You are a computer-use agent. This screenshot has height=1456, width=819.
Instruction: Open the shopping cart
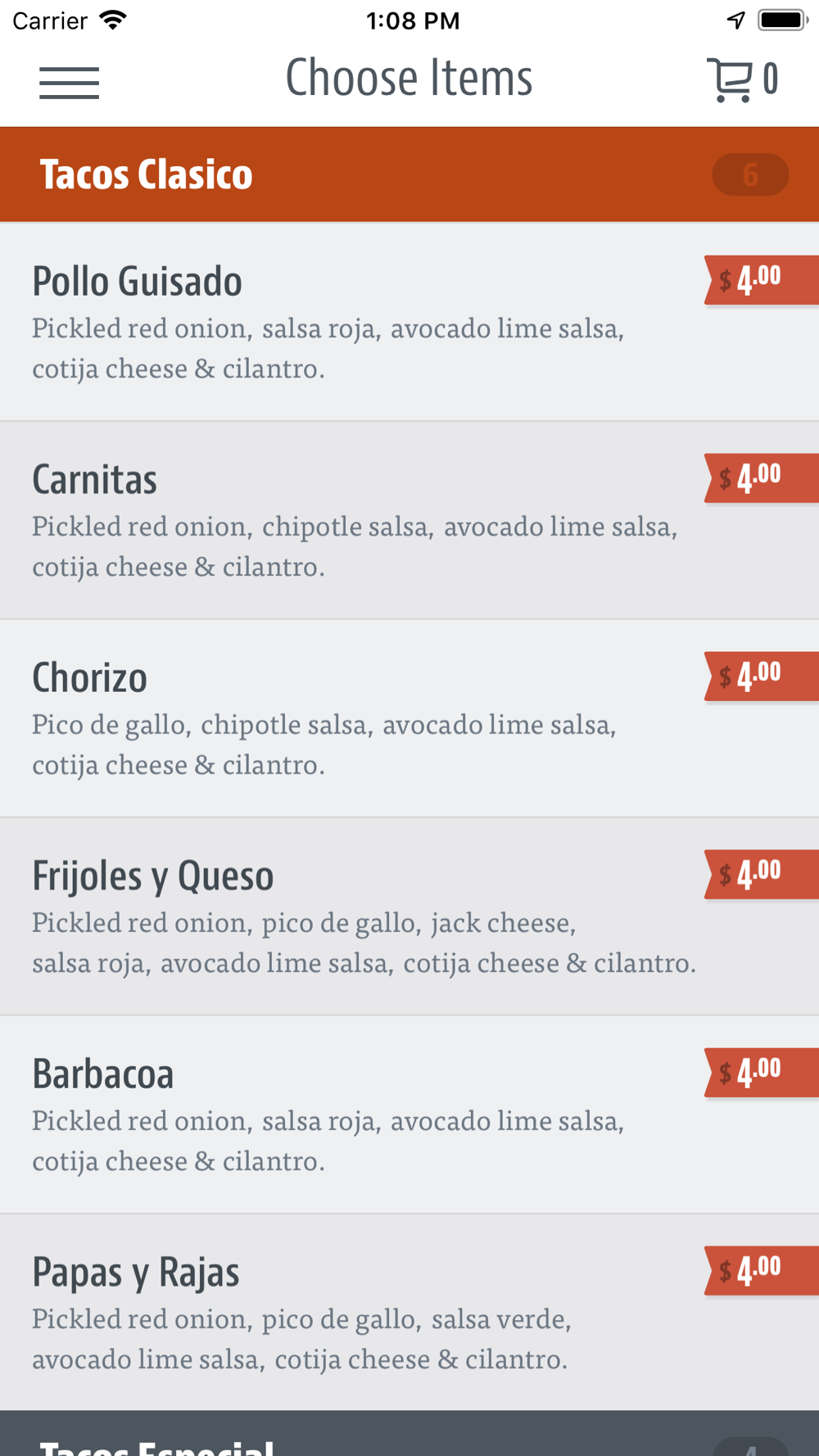(x=742, y=80)
